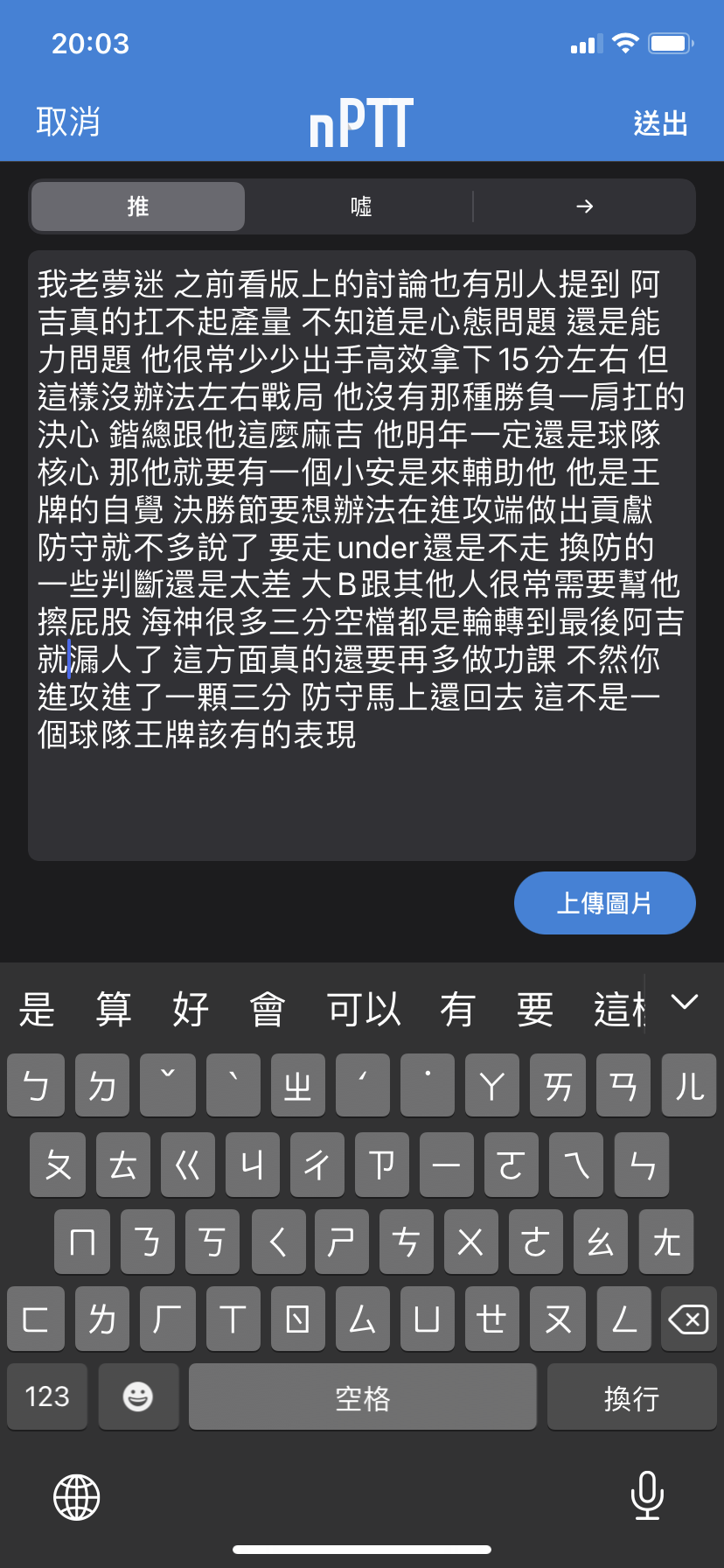Switch to the 噓 comment type

point(361,206)
